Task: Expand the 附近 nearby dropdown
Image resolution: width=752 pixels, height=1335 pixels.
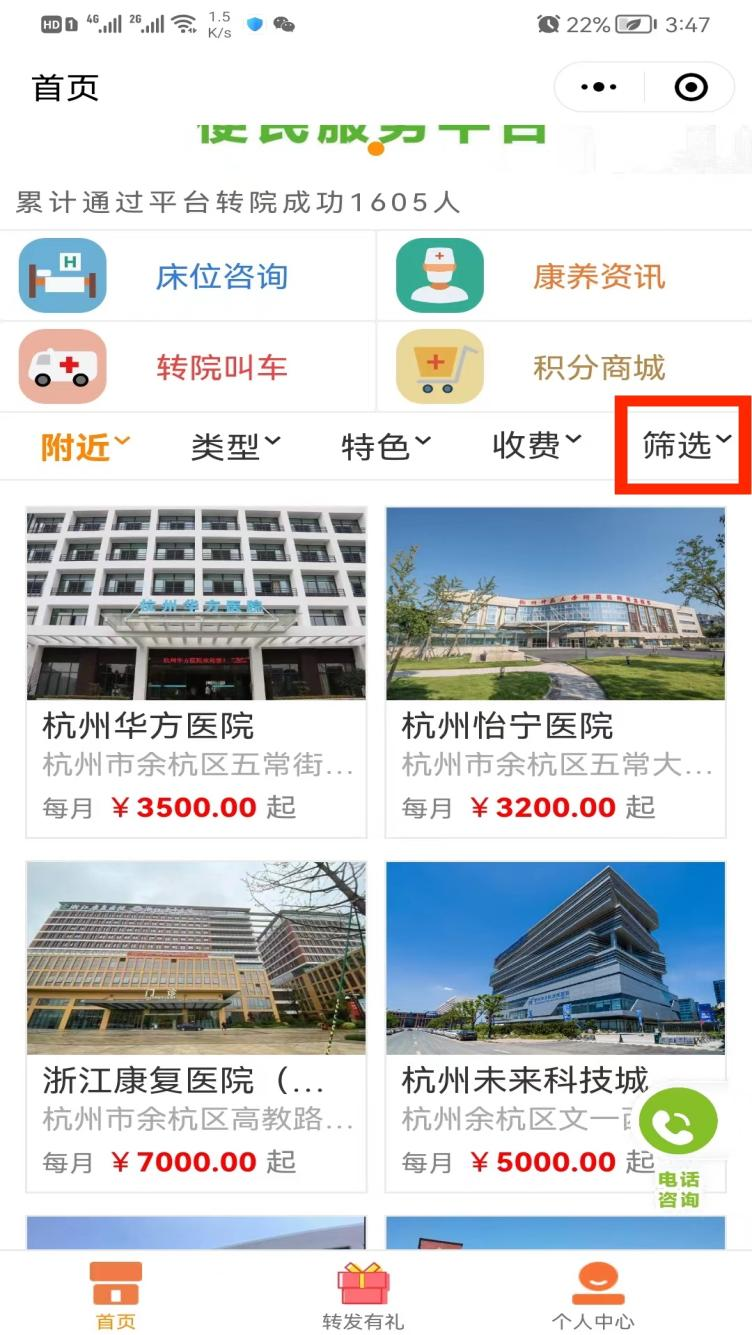Action: pos(85,446)
